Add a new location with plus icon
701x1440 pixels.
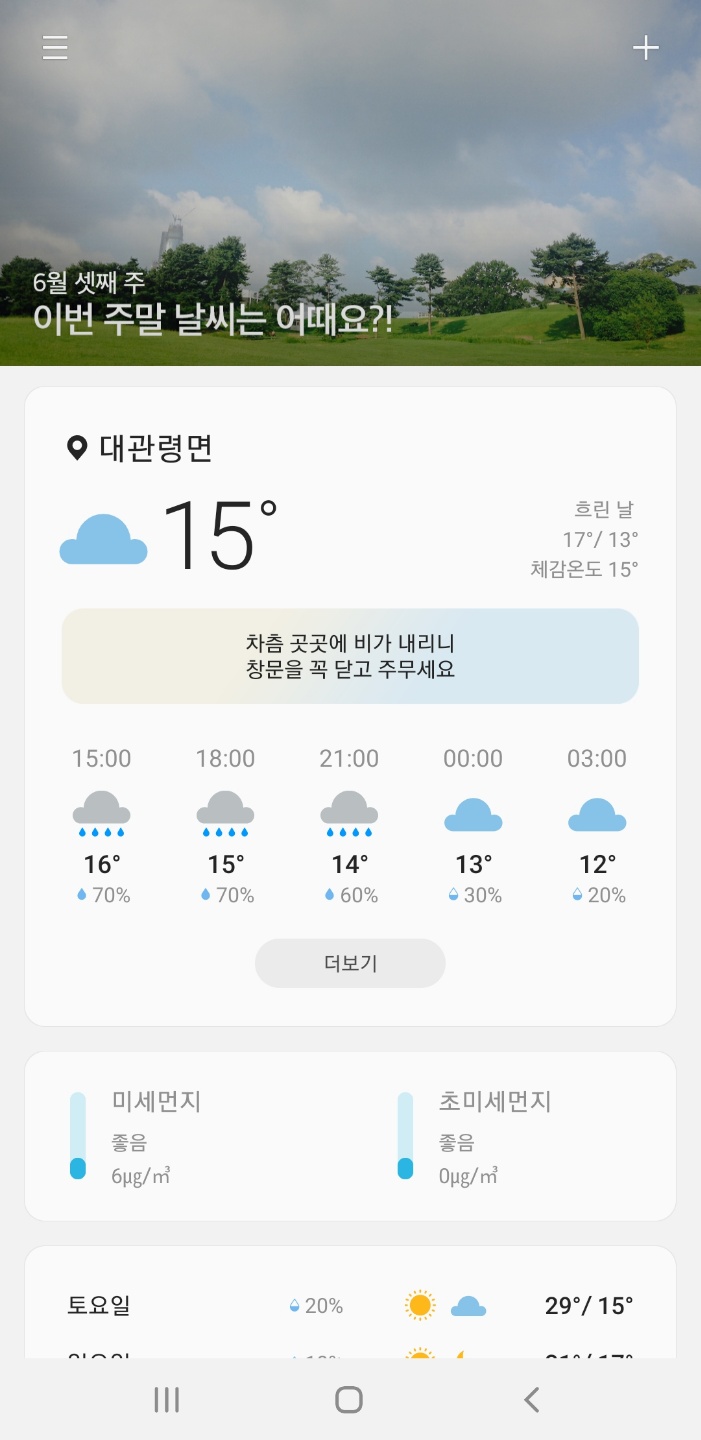click(646, 48)
